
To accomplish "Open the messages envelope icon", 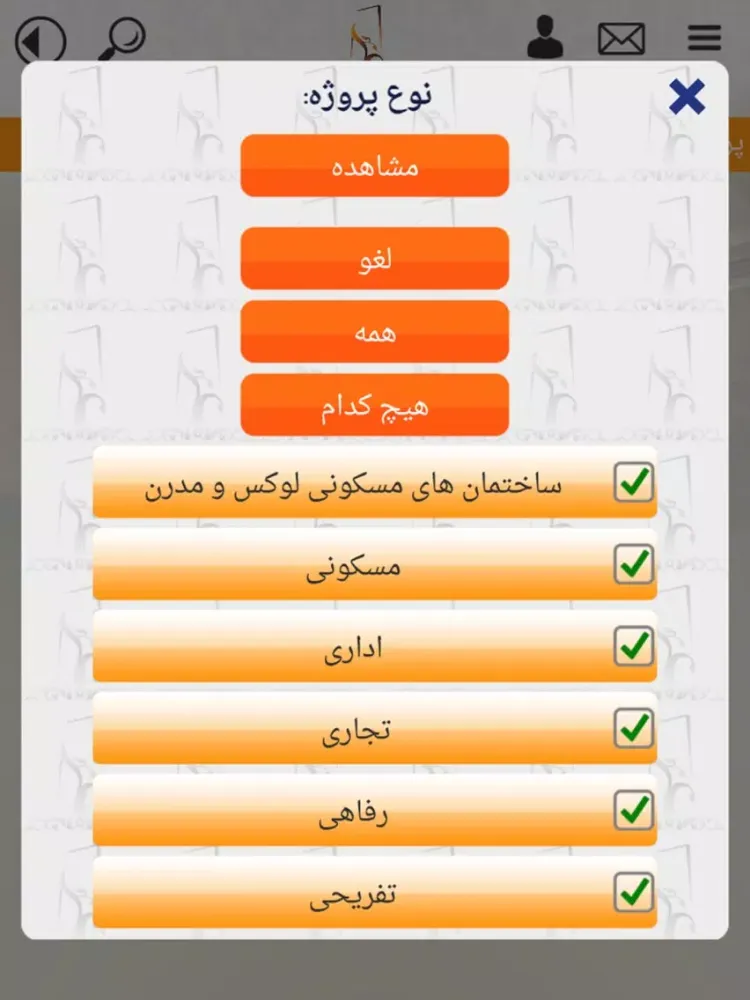I will [622, 39].
